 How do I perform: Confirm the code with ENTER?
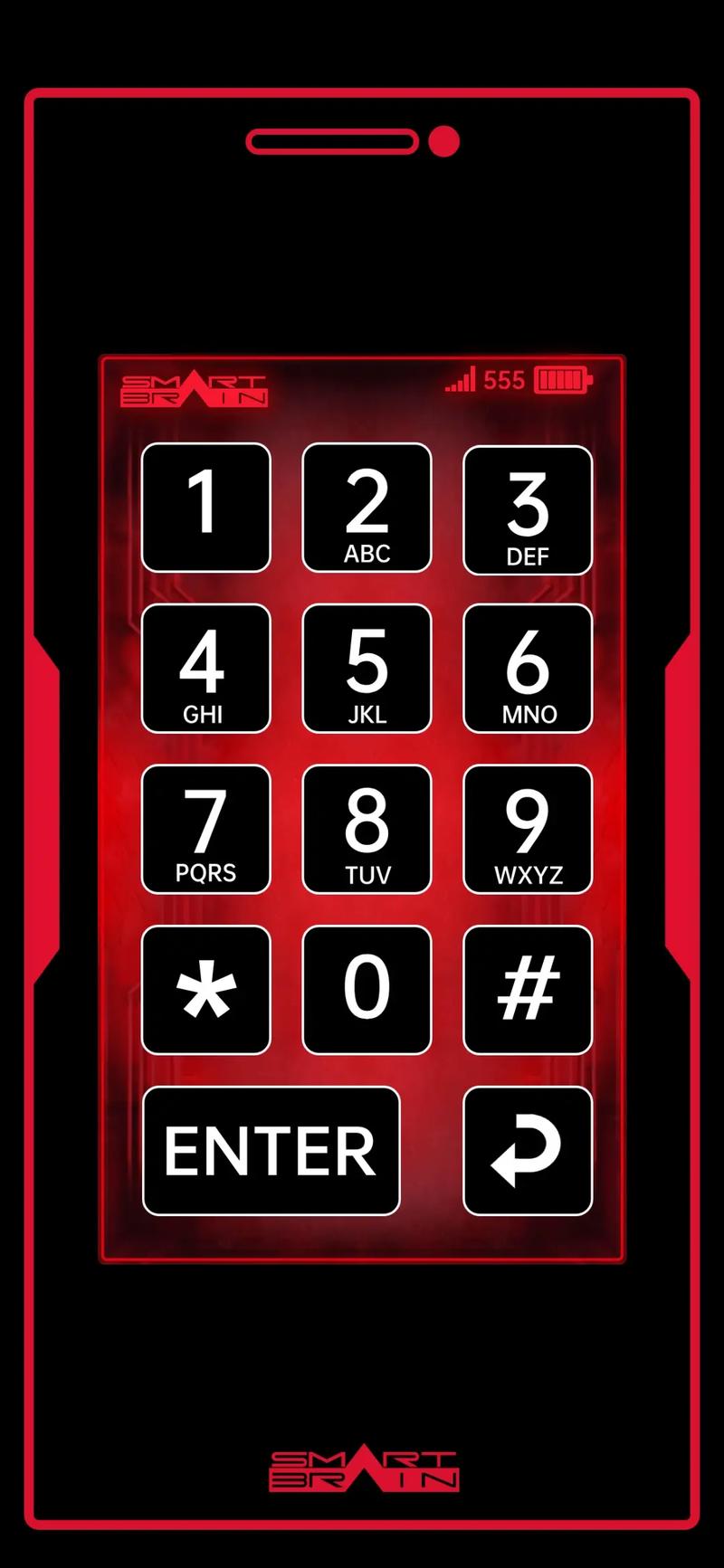(x=271, y=1151)
